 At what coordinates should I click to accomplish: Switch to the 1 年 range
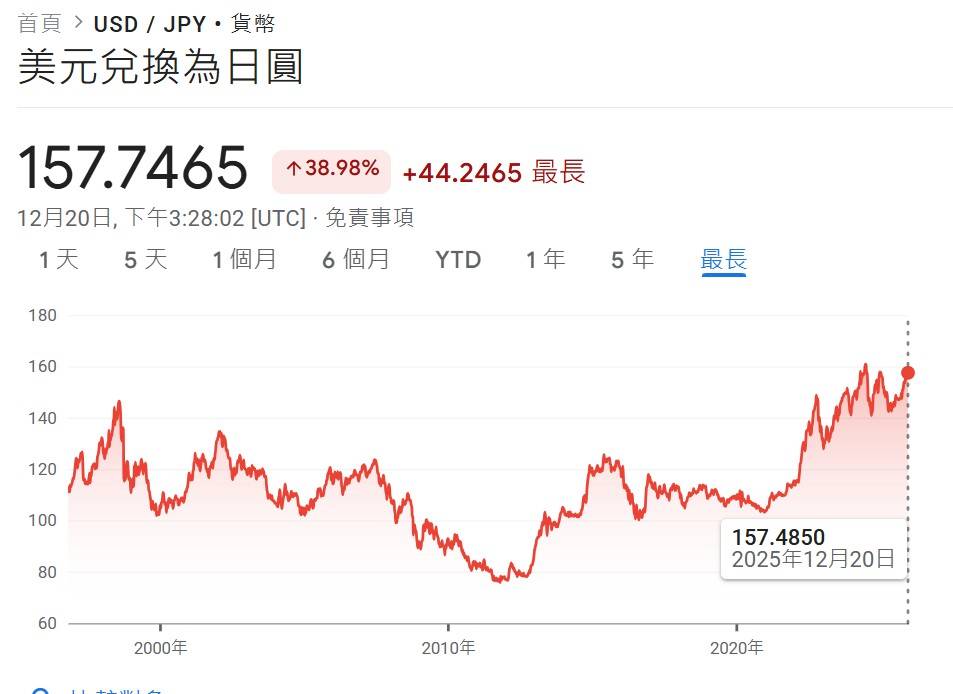click(x=545, y=260)
